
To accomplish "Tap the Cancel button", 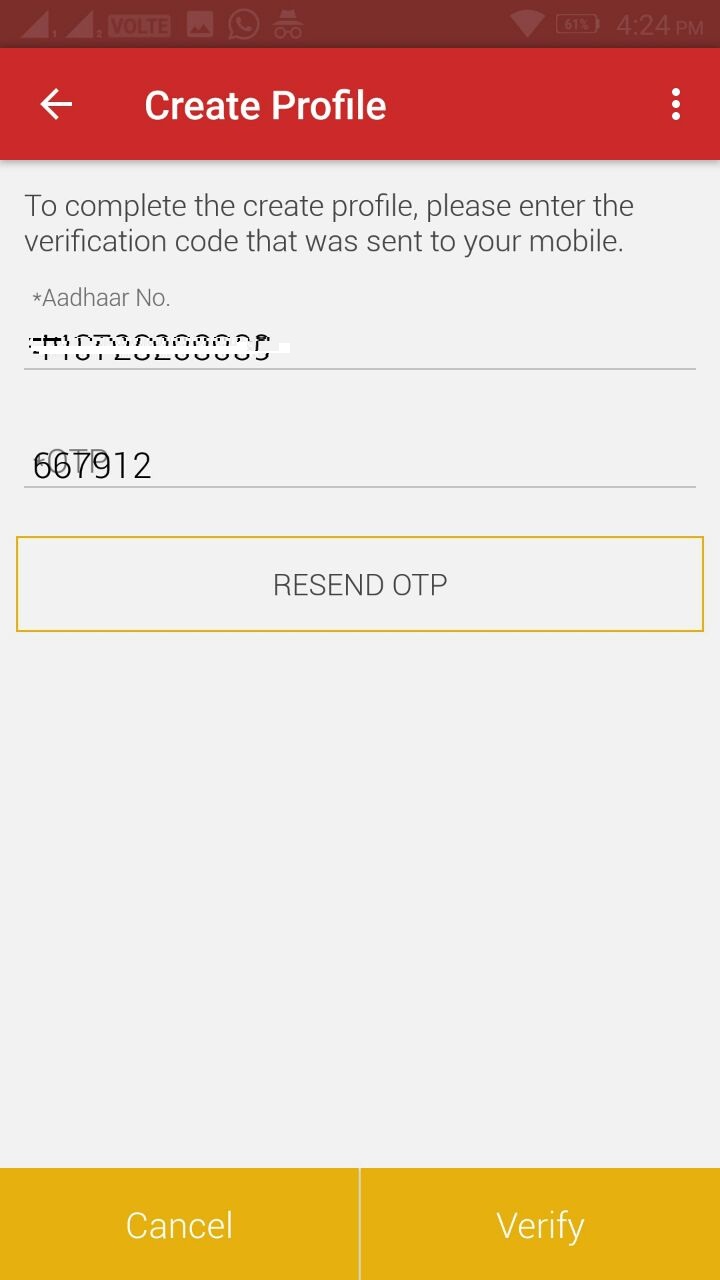I will pos(179,1223).
